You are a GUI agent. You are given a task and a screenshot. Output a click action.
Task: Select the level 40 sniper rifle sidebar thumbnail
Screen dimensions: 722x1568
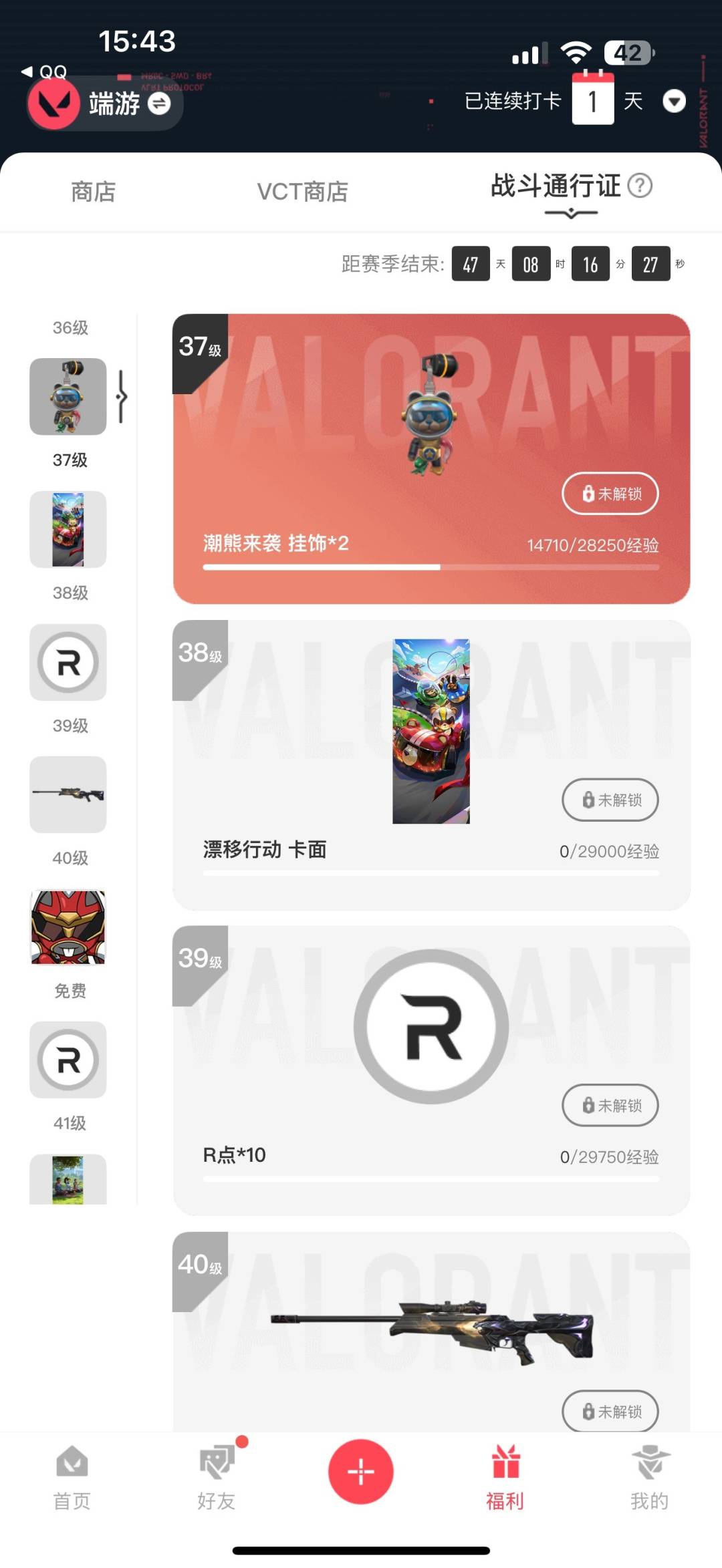click(68, 794)
